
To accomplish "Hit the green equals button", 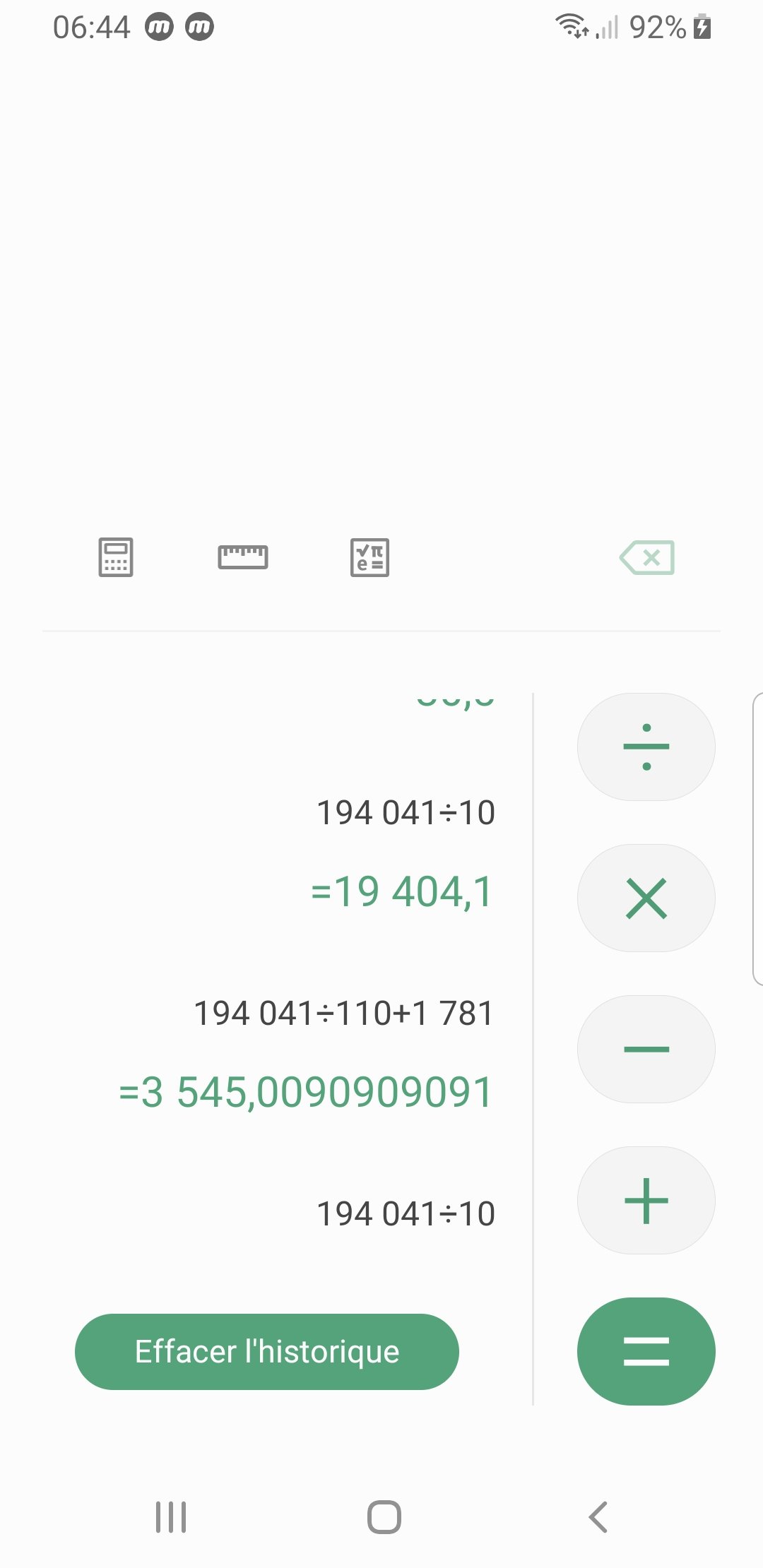I will [x=646, y=1351].
